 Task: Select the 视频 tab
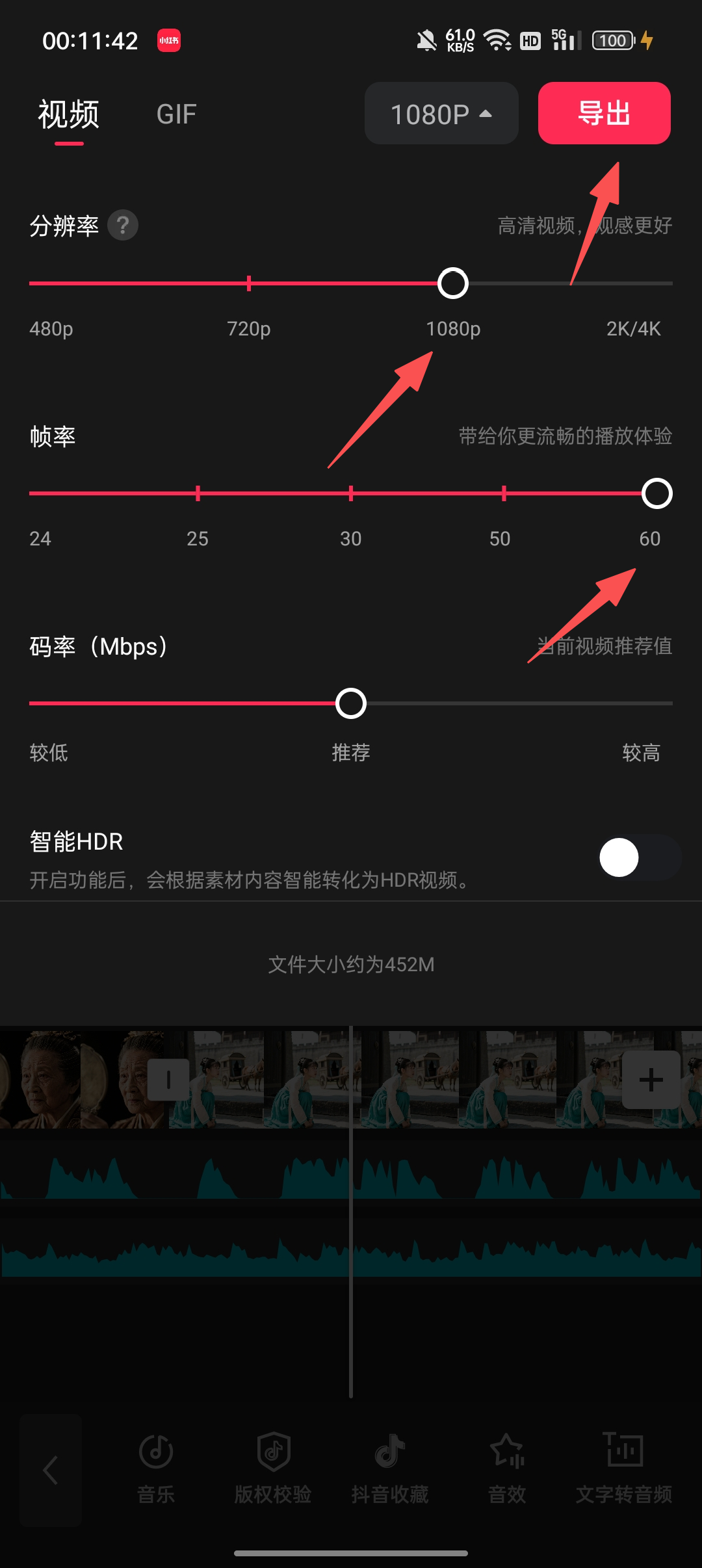click(x=69, y=114)
